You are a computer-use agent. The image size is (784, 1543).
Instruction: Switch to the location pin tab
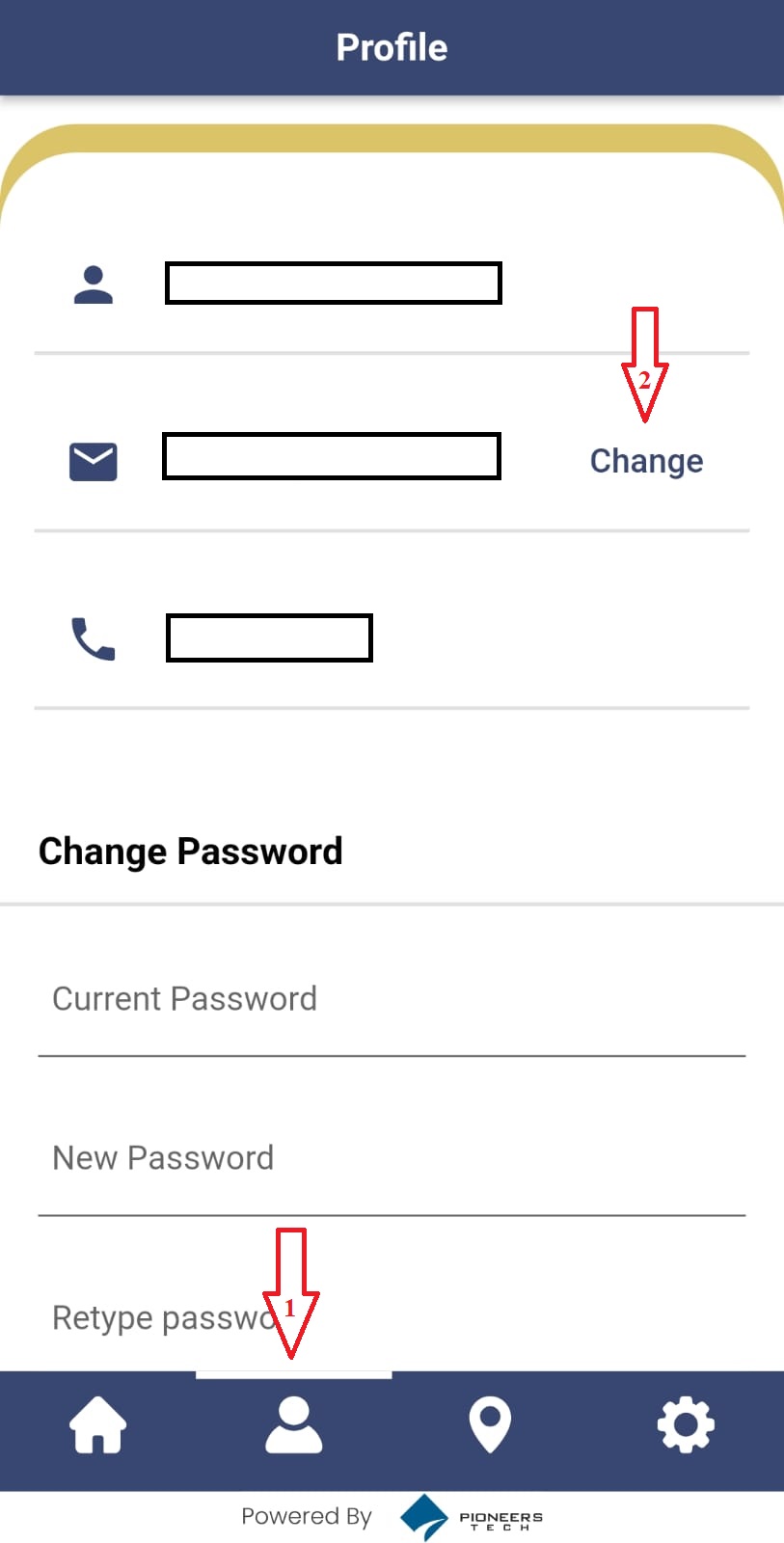click(x=490, y=1424)
